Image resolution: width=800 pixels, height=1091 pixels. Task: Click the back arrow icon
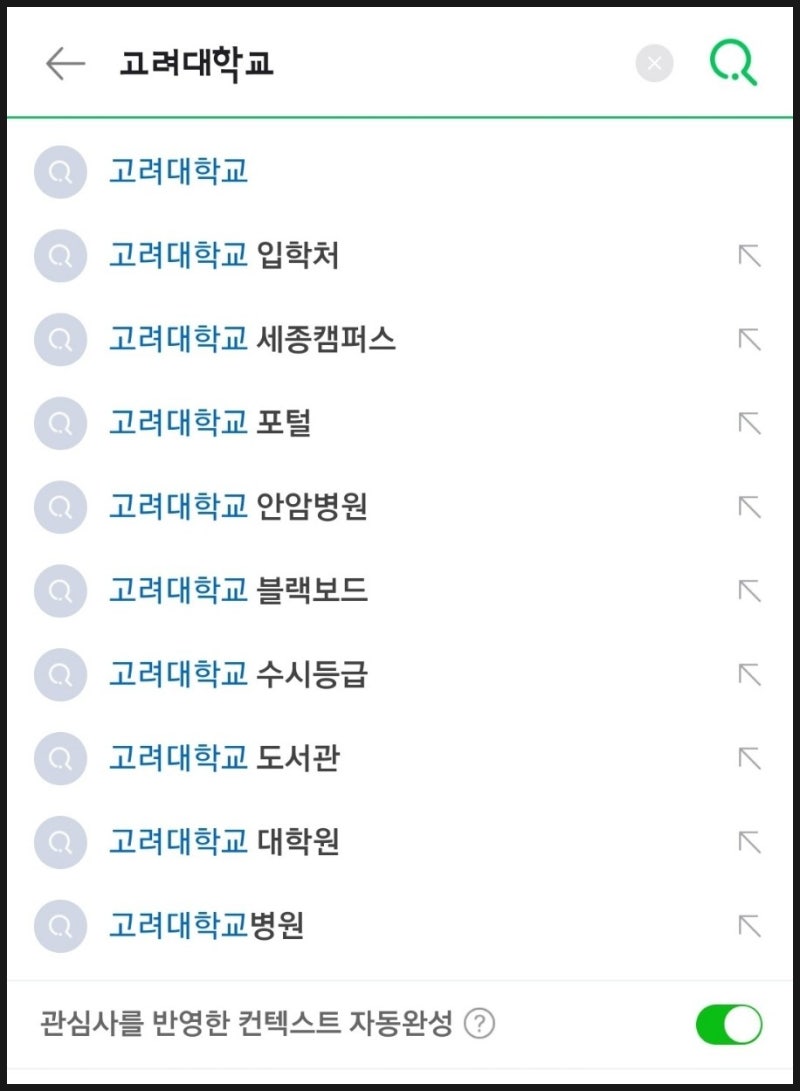point(62,63)
